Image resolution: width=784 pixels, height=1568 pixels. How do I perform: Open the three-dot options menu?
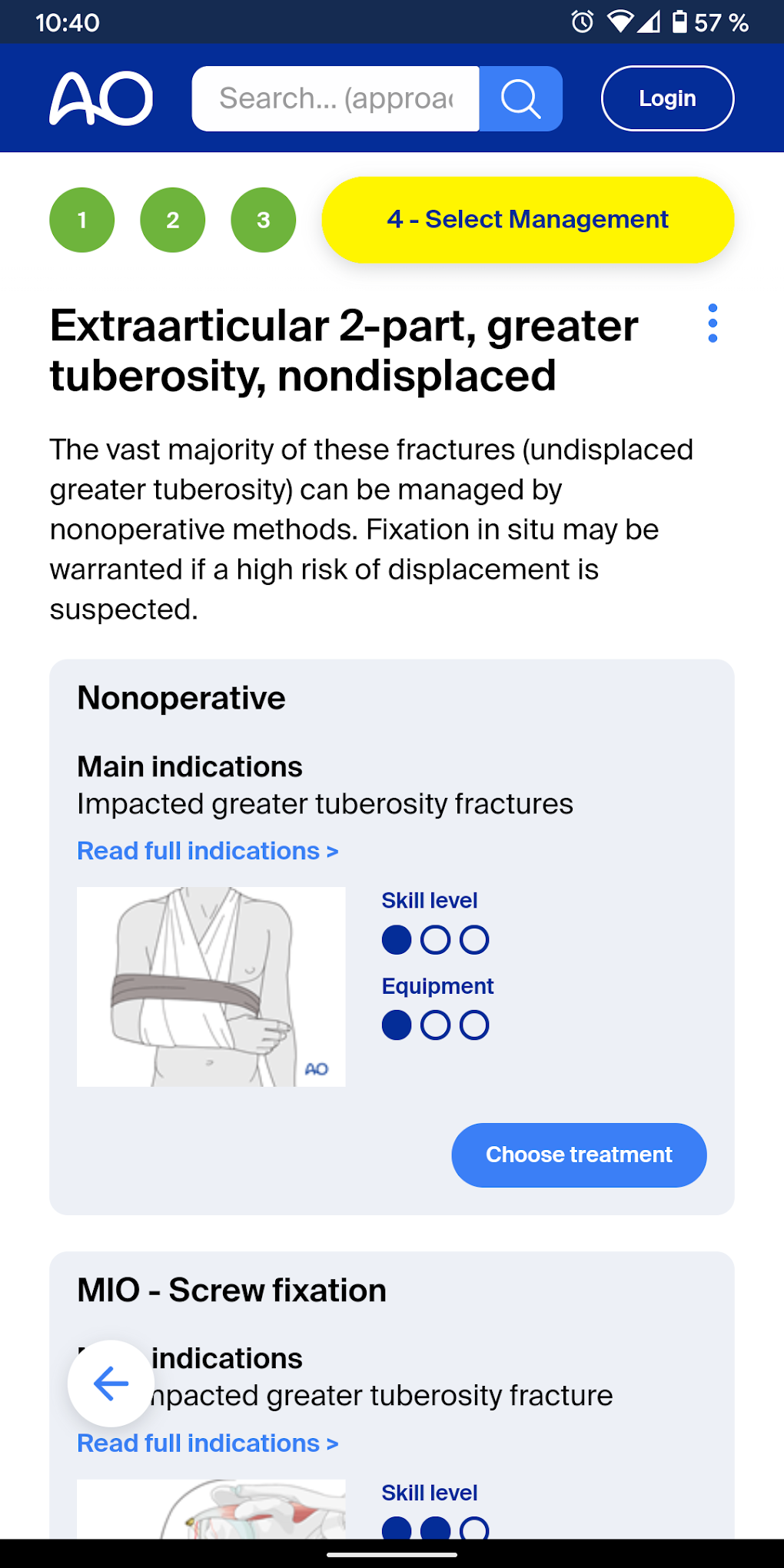click(x=713, y=324)
